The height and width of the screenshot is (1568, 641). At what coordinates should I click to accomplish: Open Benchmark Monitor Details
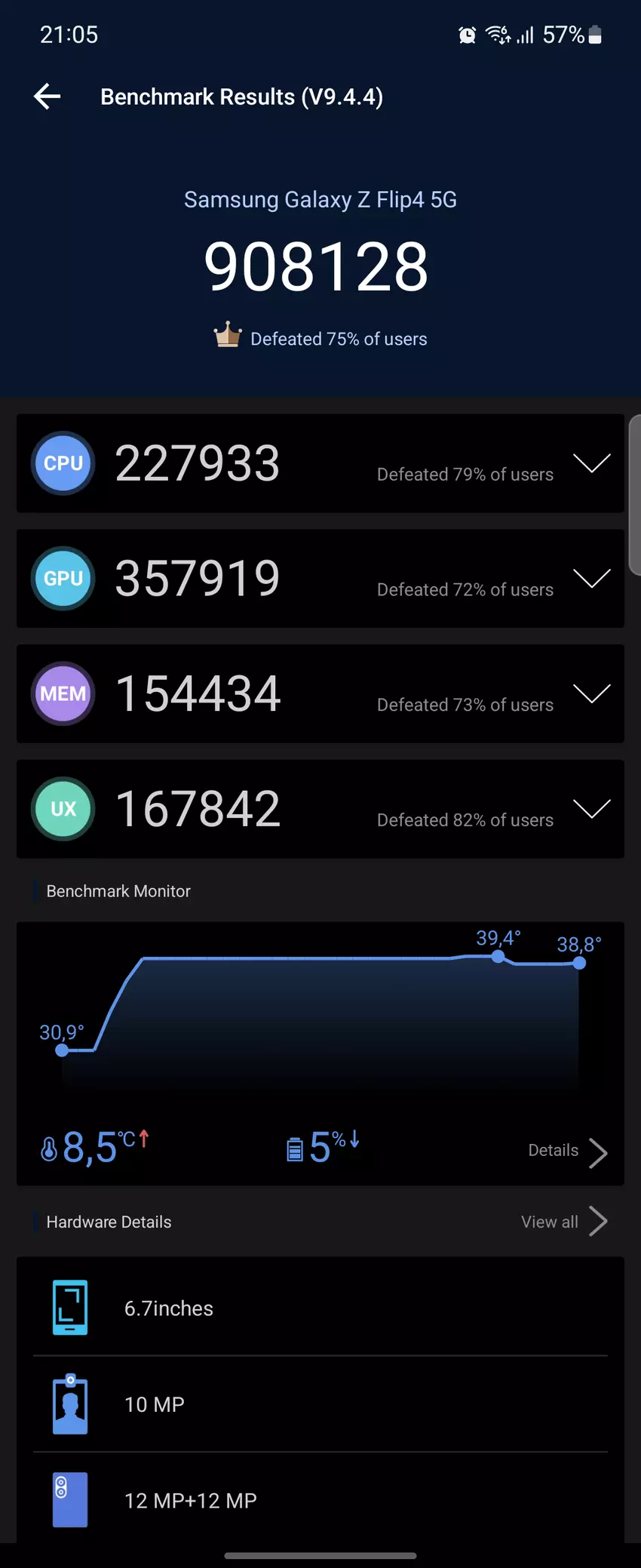[x=567, y=1151]
